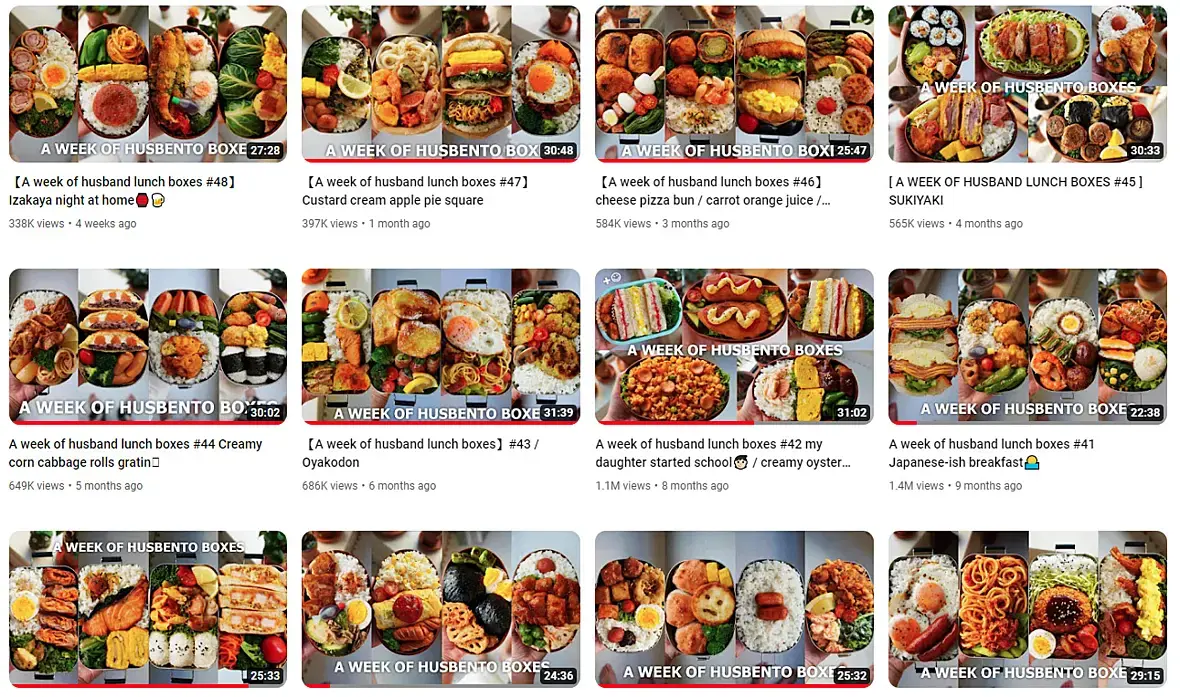Open lunch boxes #48 Izakaya night video
Screen dimensions: 1180x697
pos(148,84)
